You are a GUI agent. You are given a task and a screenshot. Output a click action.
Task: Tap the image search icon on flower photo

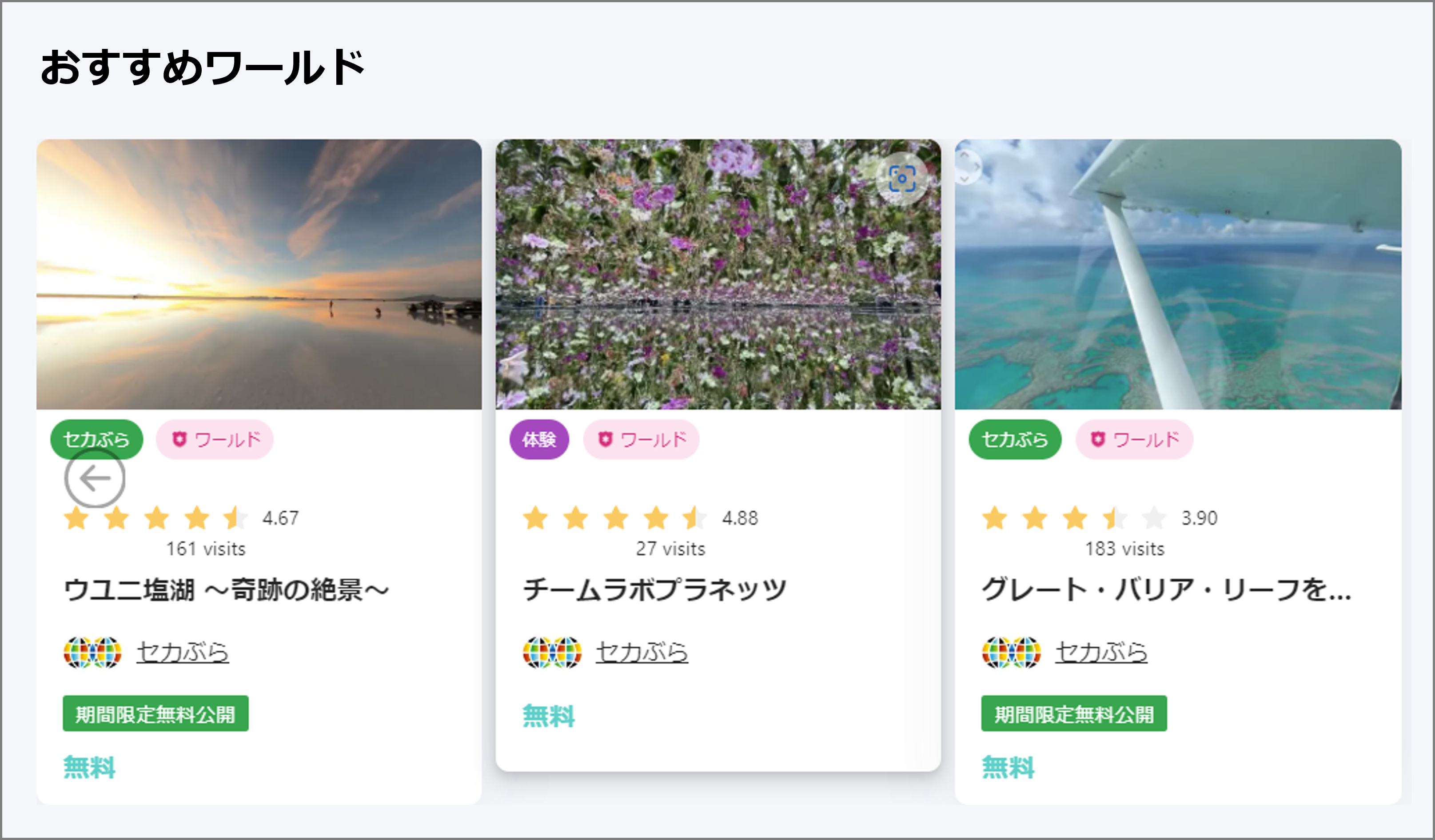click(x=902, y=179)
